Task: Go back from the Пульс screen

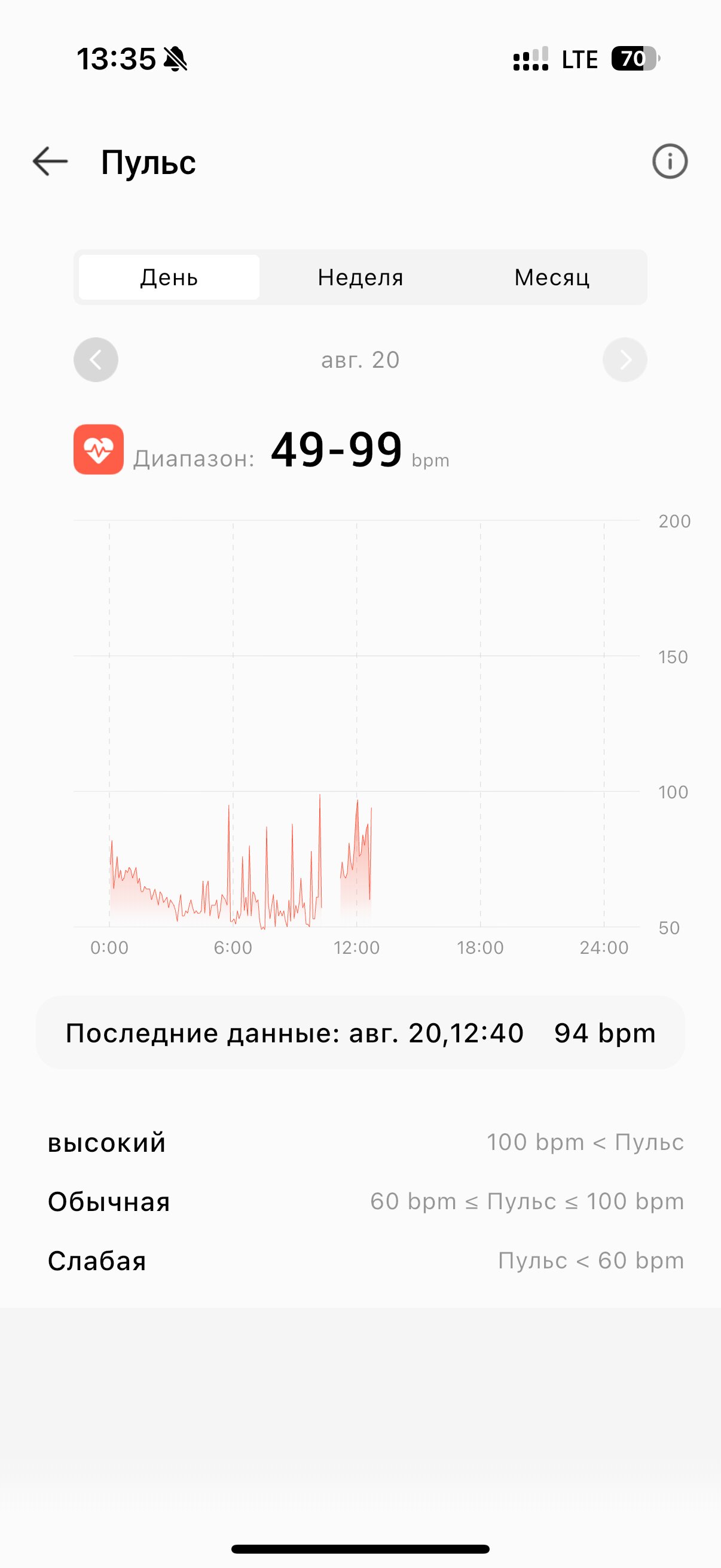Action: (50, 161)
